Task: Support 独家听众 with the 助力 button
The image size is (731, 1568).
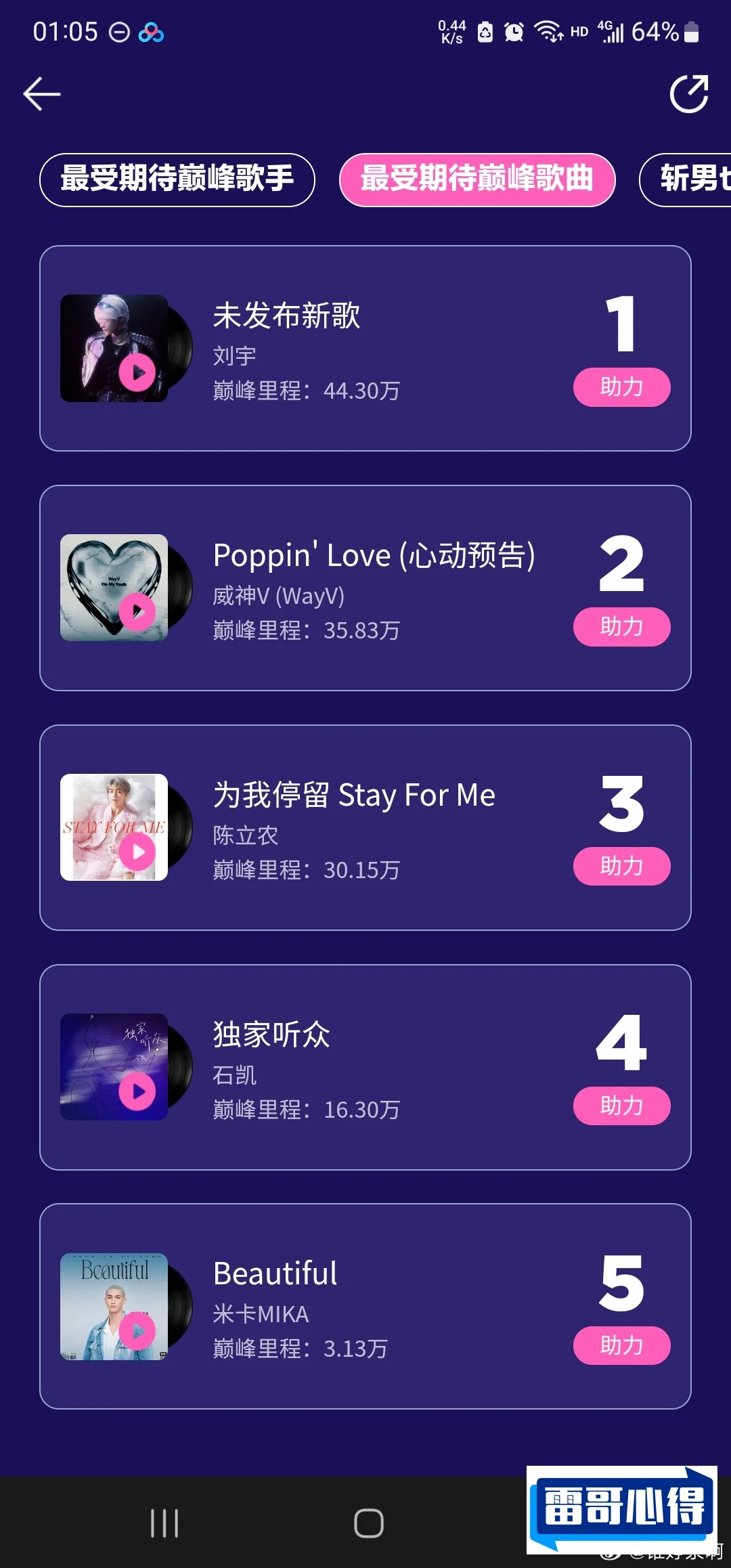Action: click(621, 1106)
